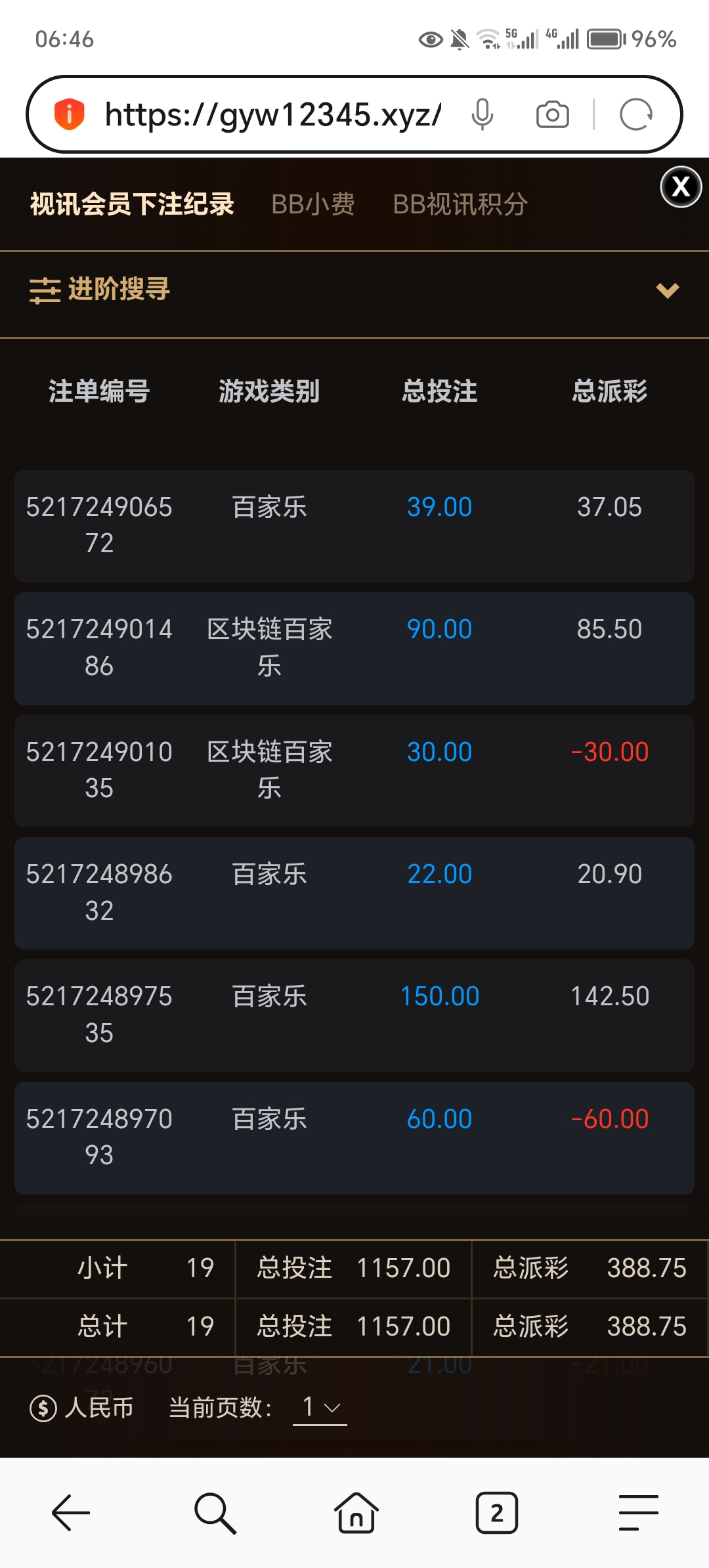Close the betting record panel
Viewport: 709px width, 1568px height.
(x=681, y=187)
